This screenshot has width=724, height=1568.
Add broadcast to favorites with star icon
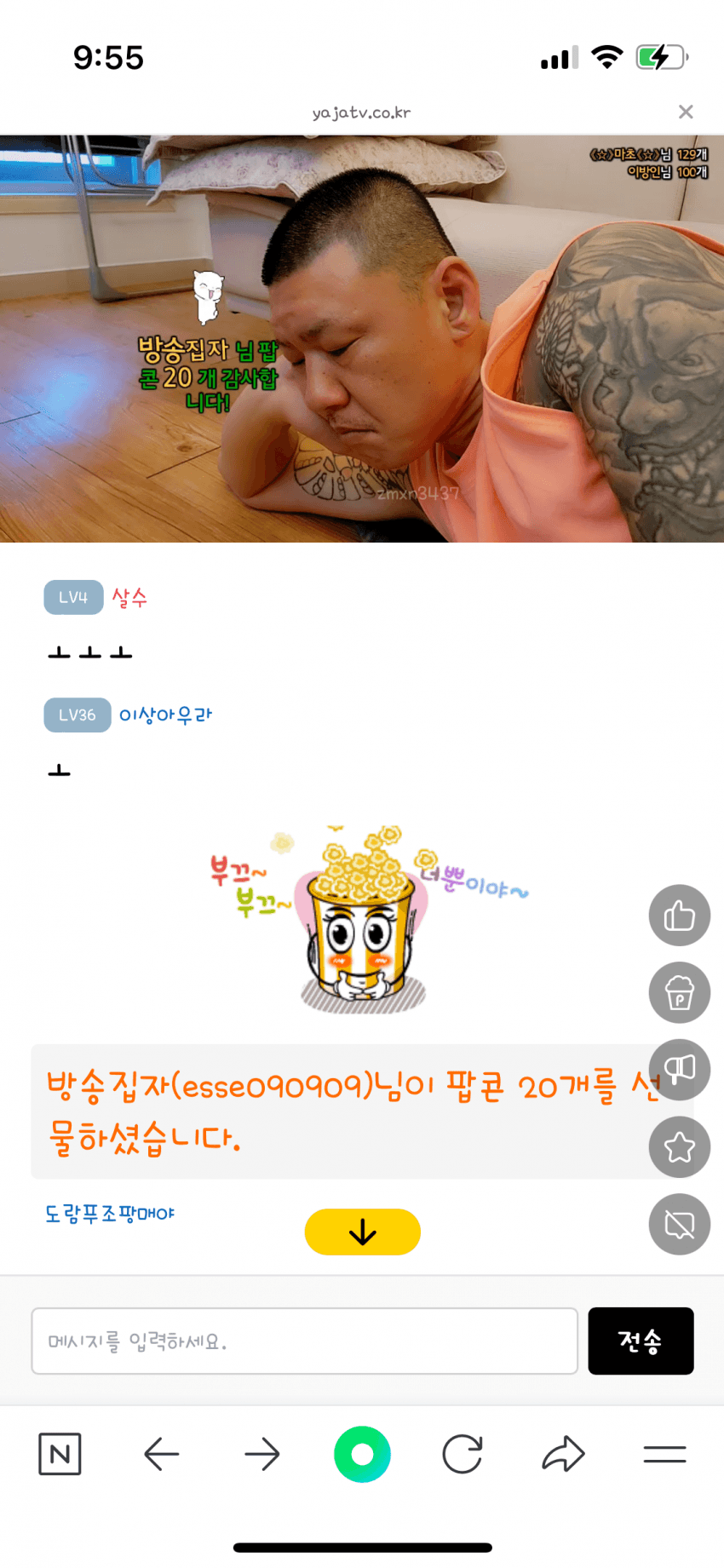click(x=679, y=1147)
